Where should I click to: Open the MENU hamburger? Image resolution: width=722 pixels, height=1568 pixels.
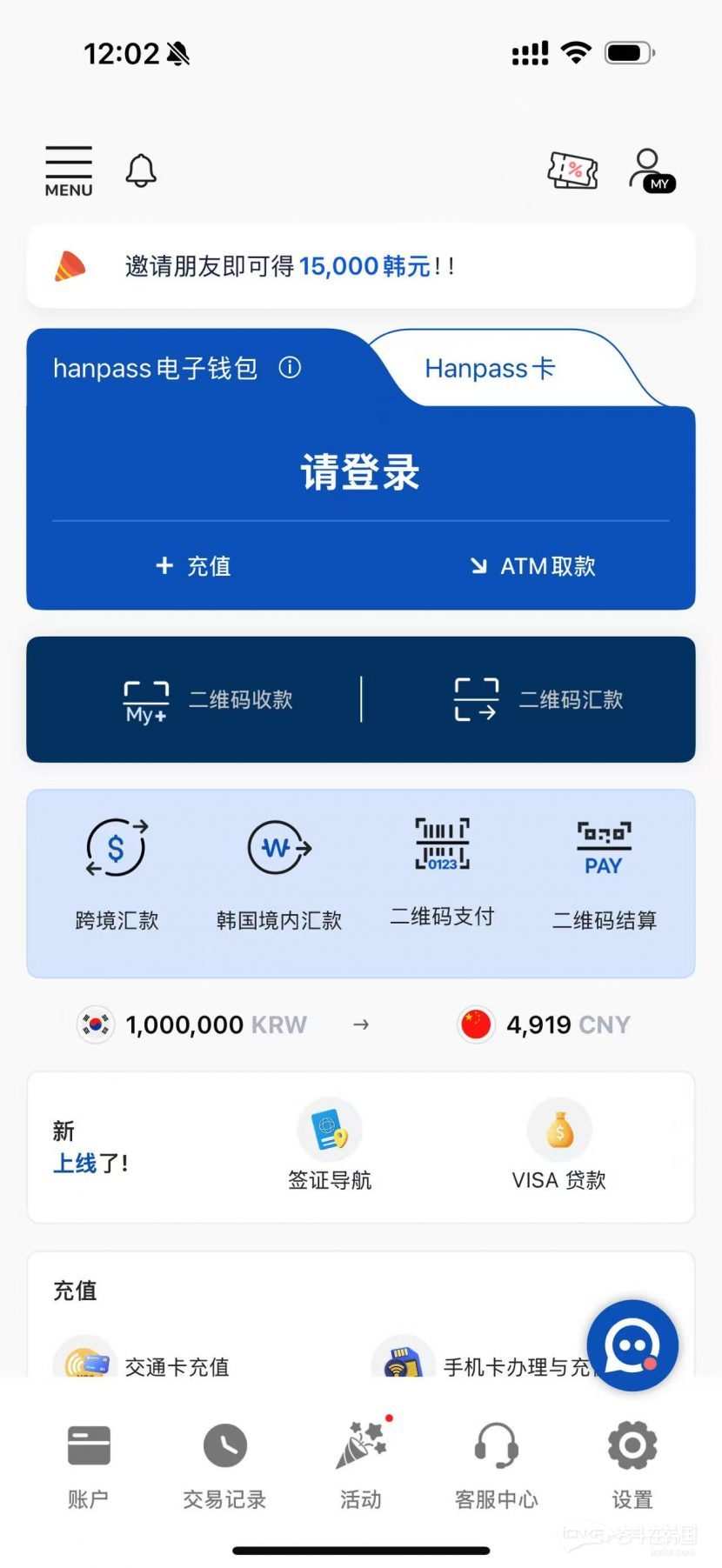[x=68, y=170]
